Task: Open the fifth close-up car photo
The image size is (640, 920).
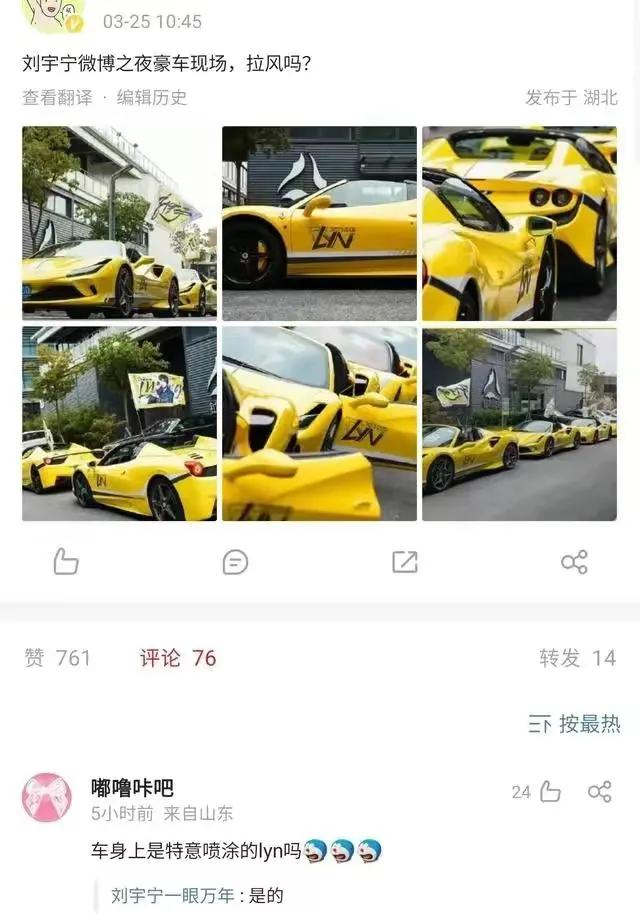Action: pyautogui.click(x=319, y=423)
